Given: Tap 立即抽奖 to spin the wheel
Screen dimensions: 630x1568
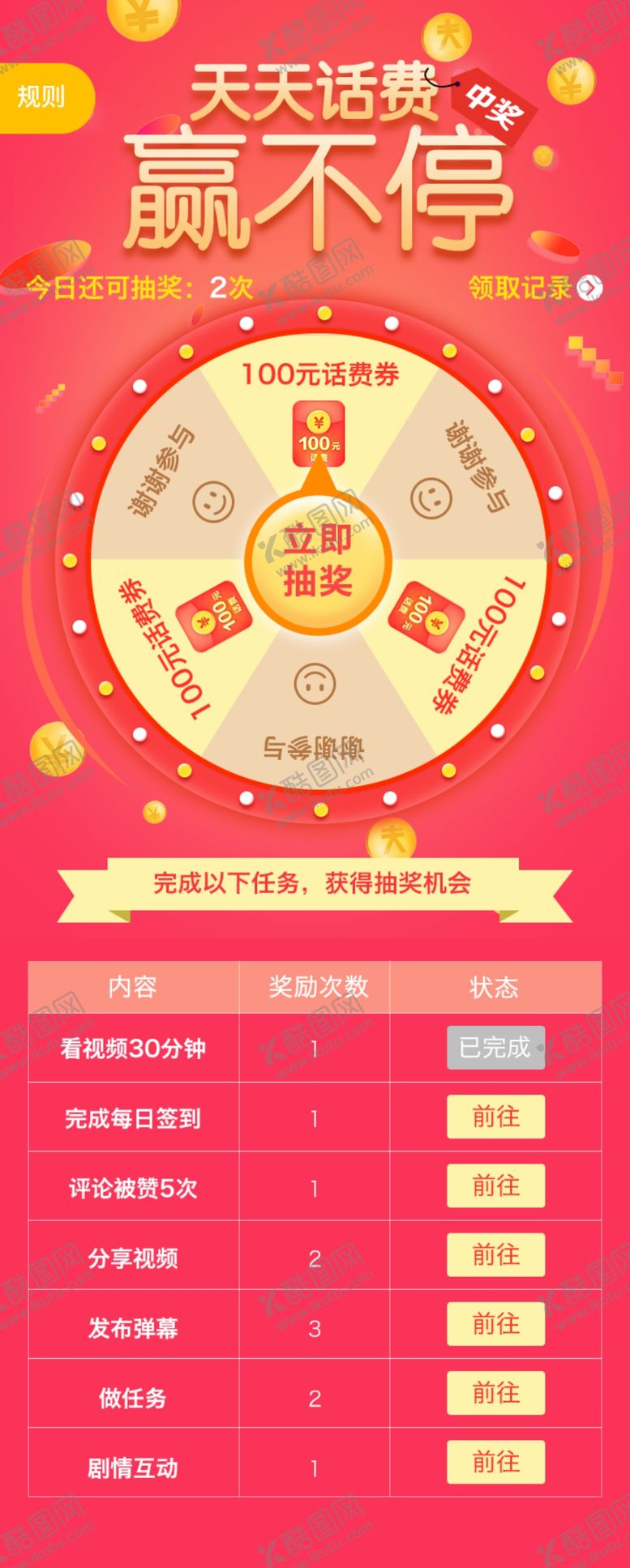Looking at the screenshot, I should point(318,560).
